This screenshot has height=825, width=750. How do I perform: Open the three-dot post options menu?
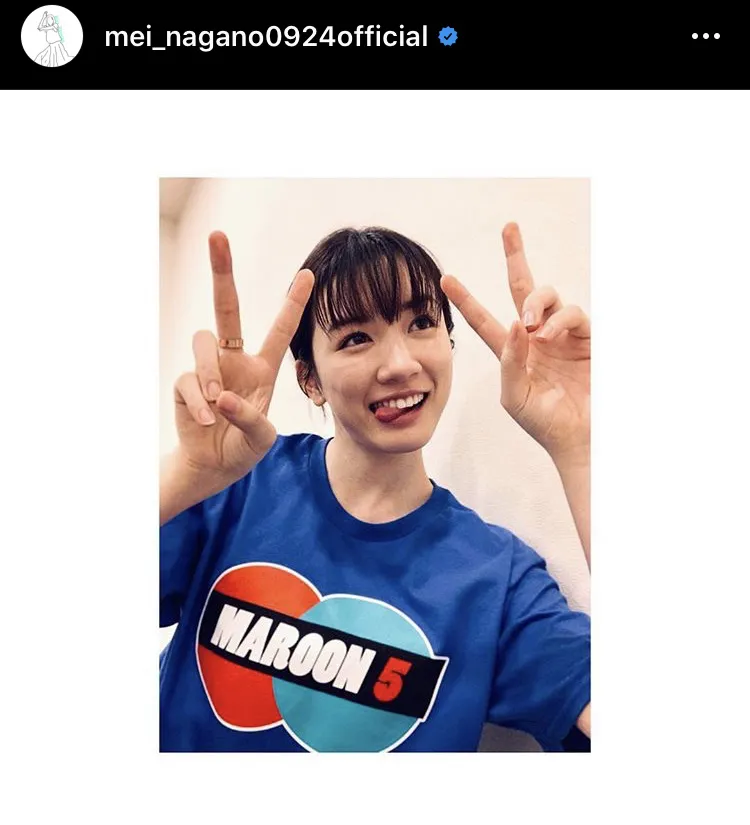tap(705, 37)
